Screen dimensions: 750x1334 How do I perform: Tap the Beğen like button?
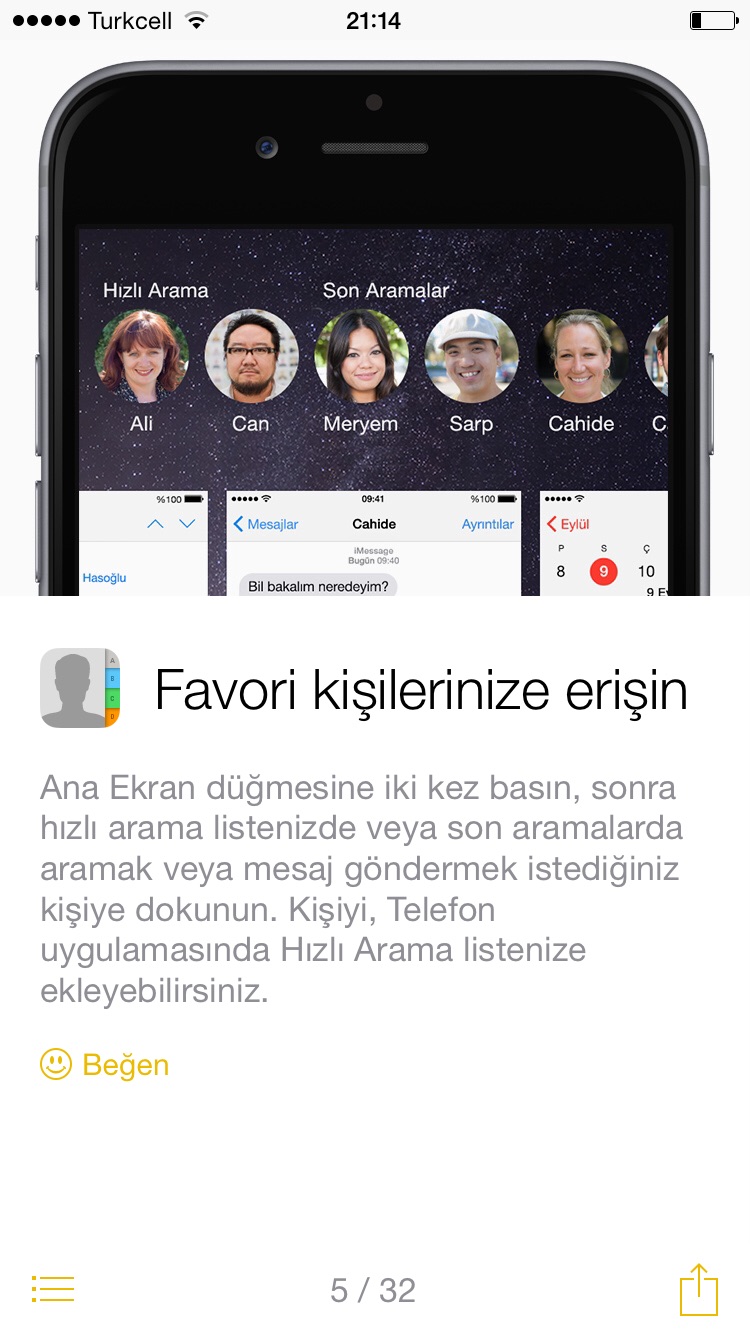(x=105, y=1065)
